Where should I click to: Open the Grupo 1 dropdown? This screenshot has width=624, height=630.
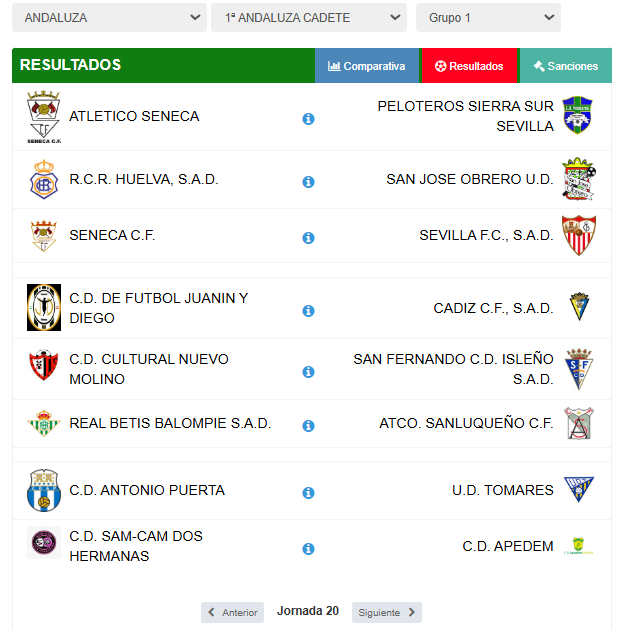[x=488, y=18]
